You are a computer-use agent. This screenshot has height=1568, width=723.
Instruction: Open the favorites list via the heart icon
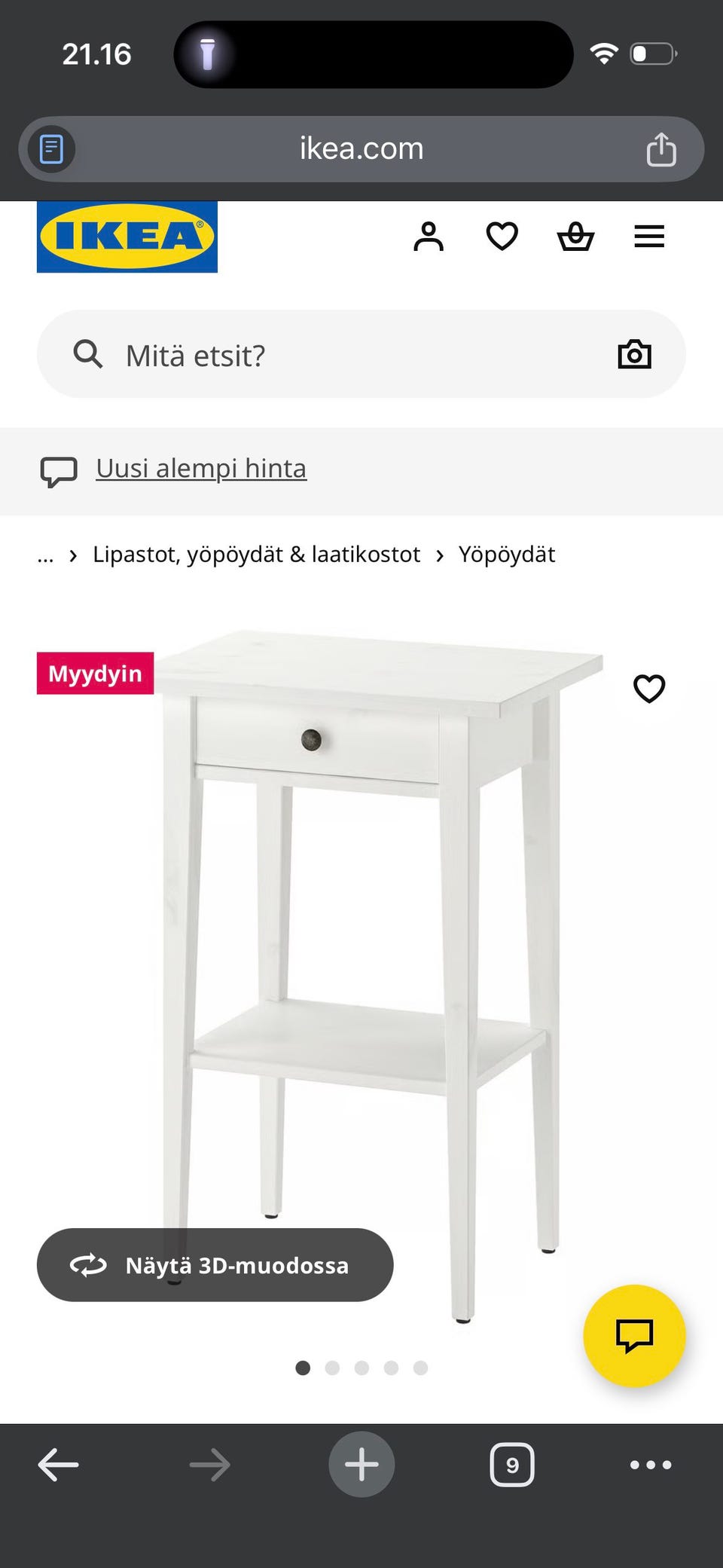tap(502, 236)
